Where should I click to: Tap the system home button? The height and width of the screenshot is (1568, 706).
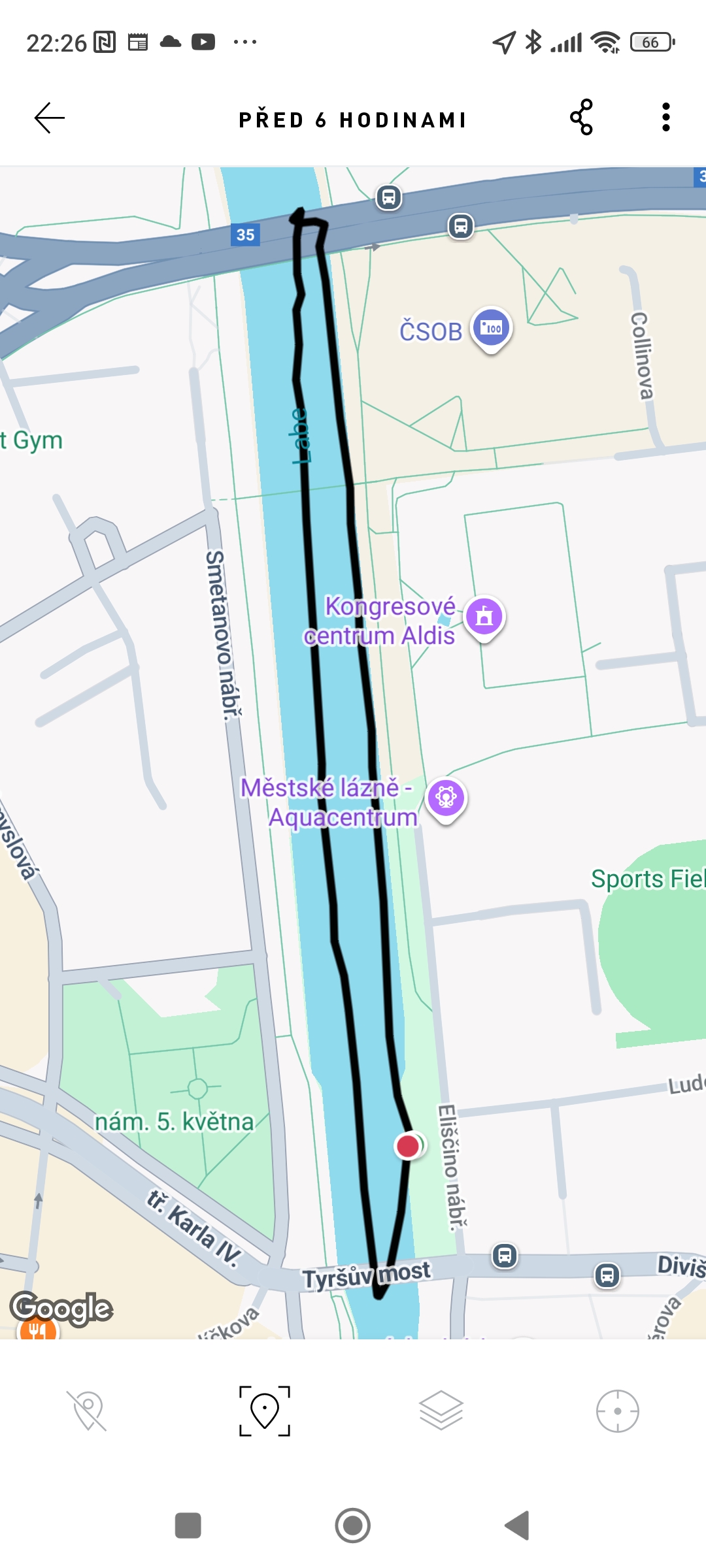coord(353,1526)
